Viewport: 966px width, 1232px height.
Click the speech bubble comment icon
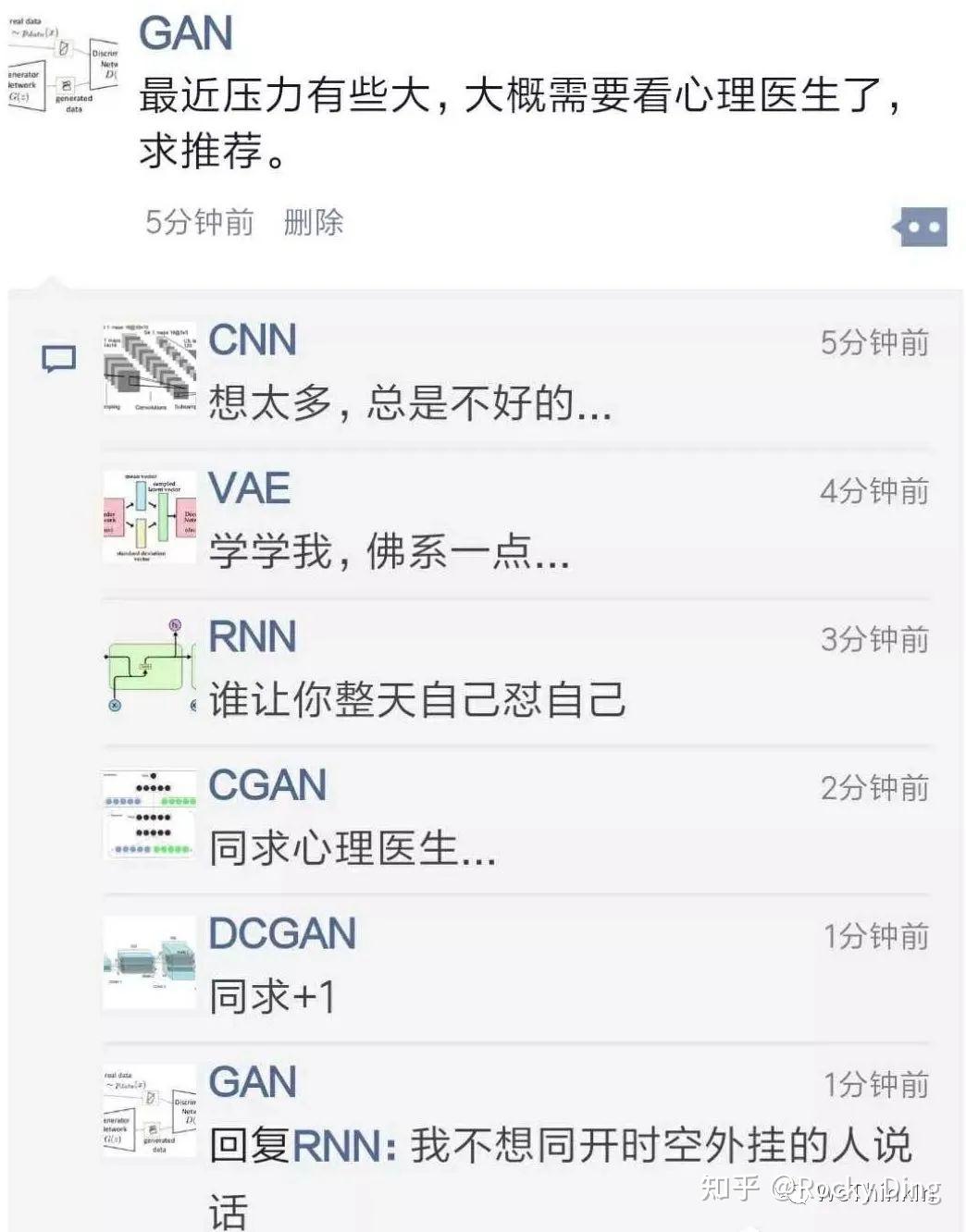point(57,359)
